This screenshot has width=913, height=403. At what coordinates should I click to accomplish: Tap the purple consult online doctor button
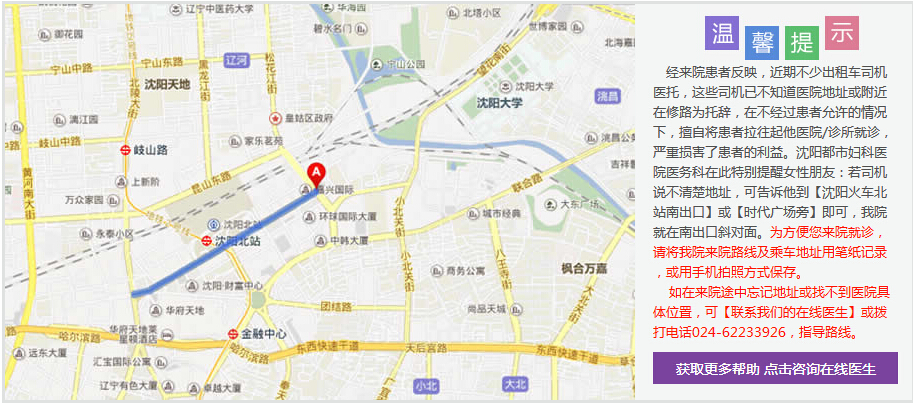tap(775, 368)
